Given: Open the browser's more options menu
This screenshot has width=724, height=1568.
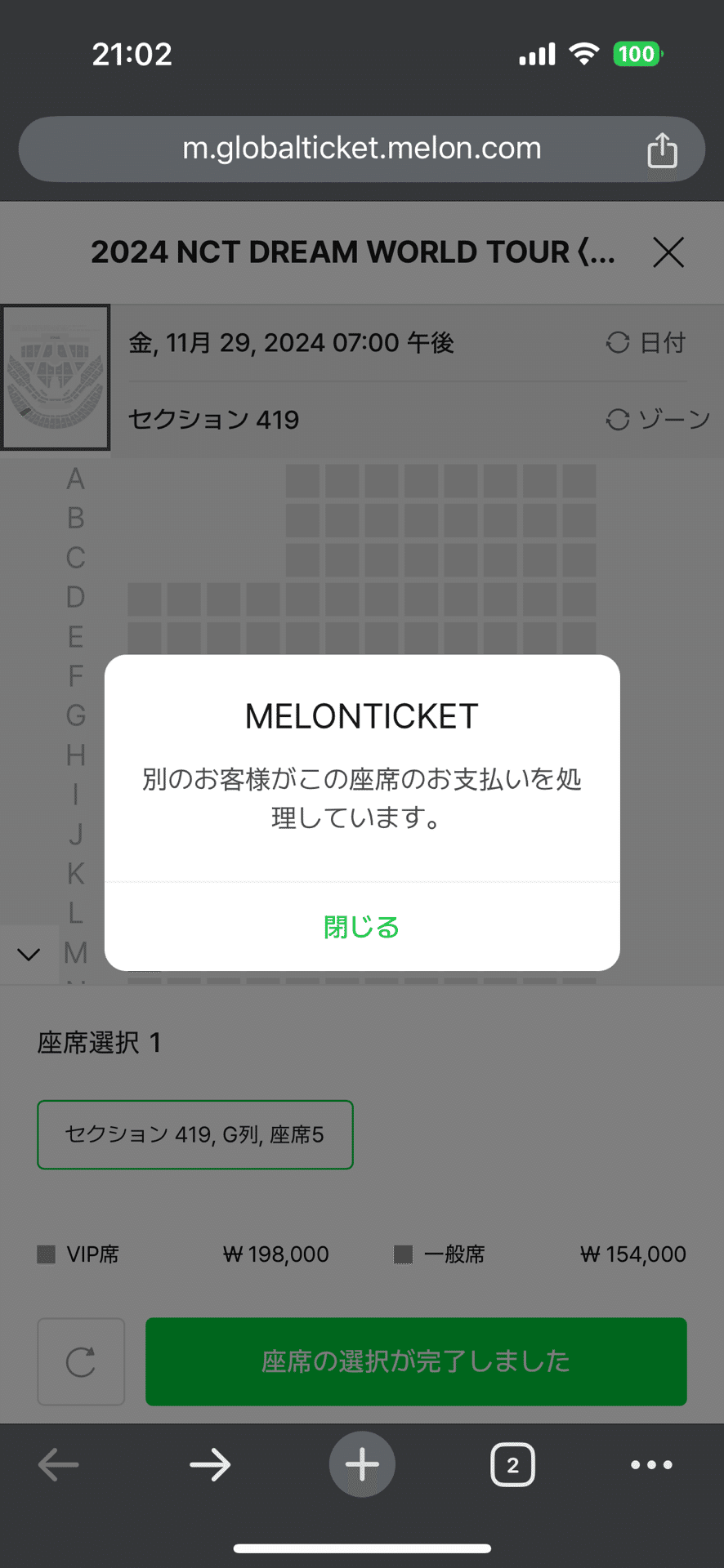Looking at the screenshot, I should point(651,1465).
